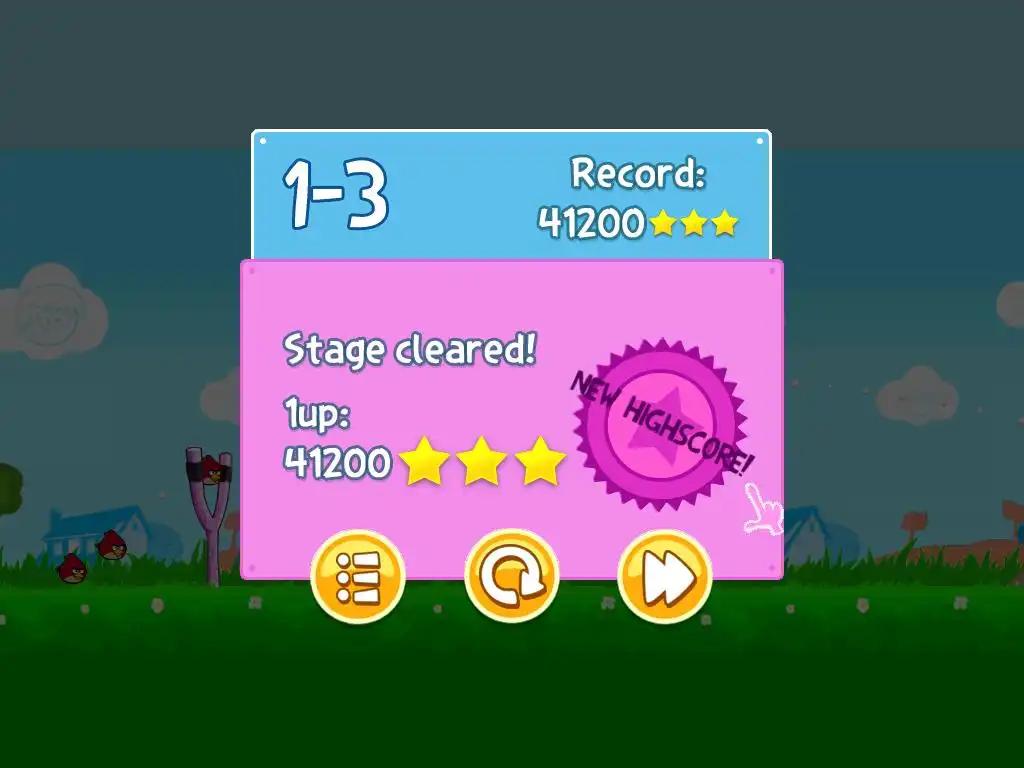Skip ahead to the next level
1024x768 pixels.
pos(664,576)
